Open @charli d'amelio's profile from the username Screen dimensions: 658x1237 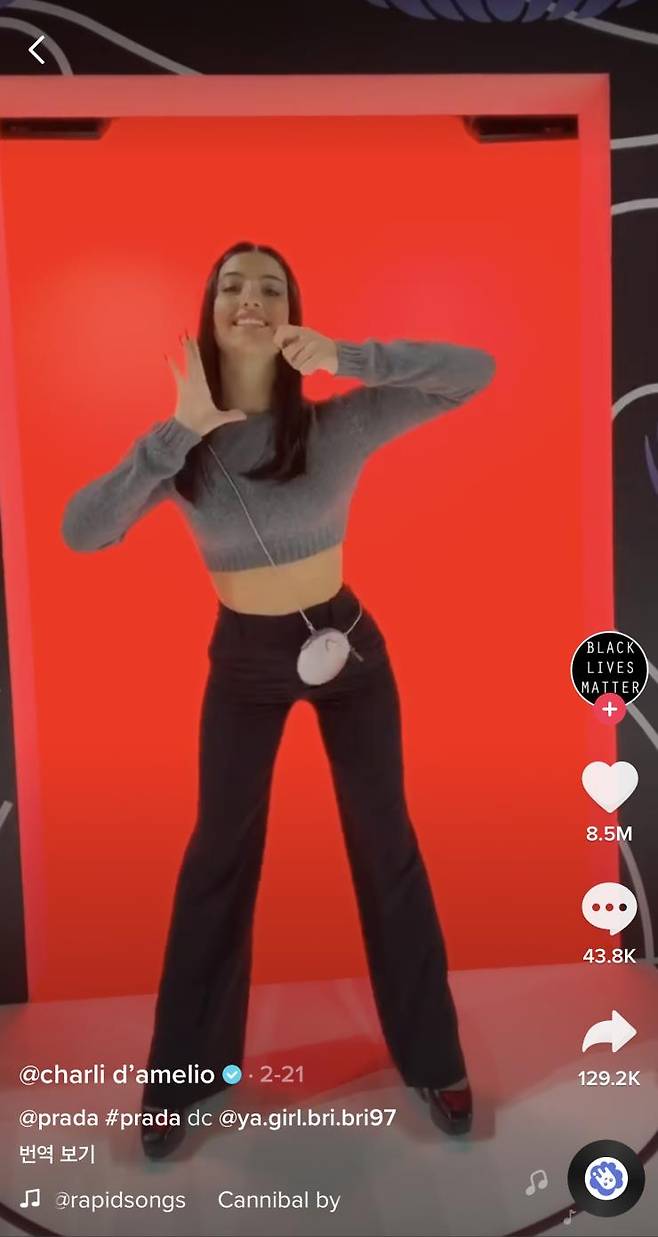117,1075
